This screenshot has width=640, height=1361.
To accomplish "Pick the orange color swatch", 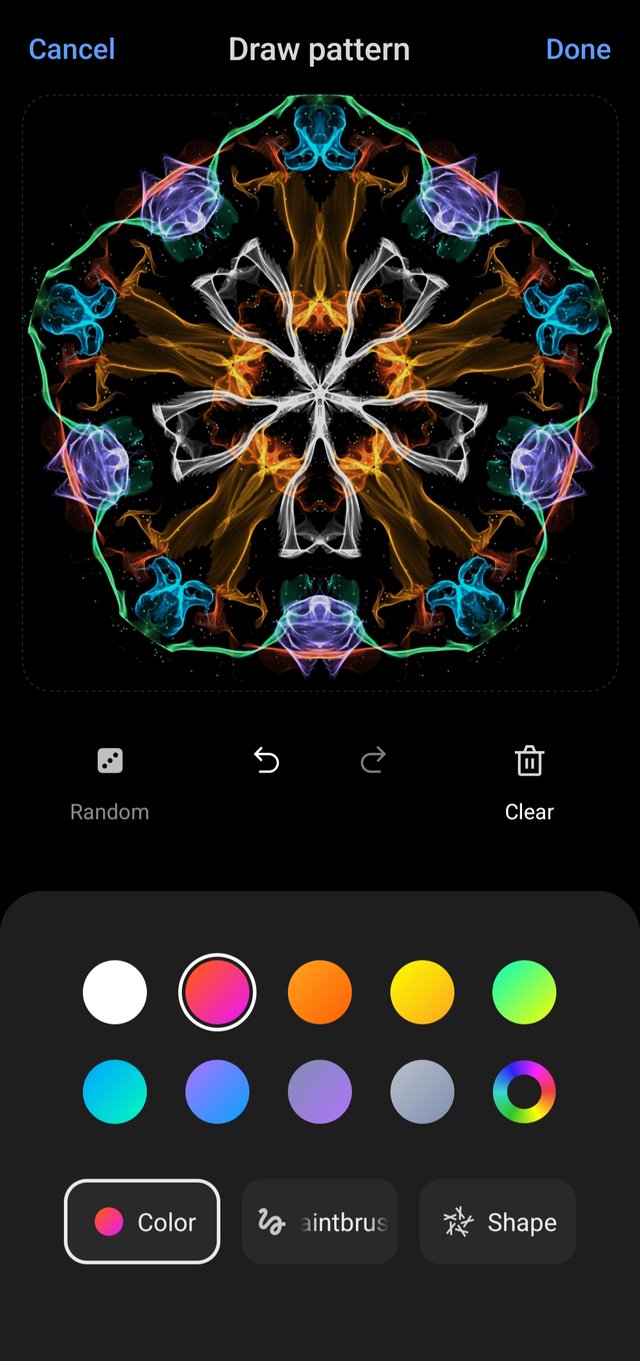I will (320, 992).
